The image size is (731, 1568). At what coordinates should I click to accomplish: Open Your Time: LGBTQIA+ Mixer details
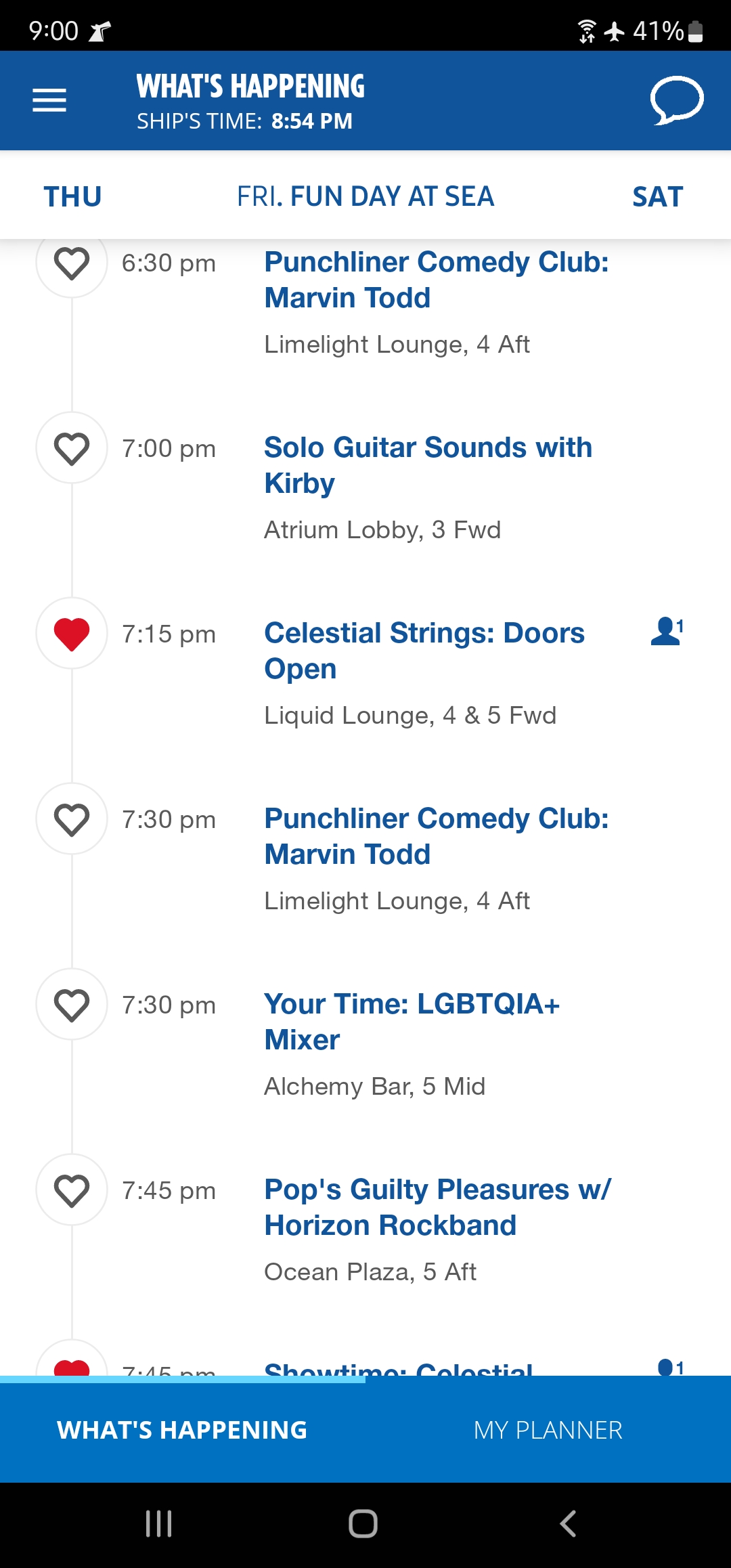coord(412,1022)
